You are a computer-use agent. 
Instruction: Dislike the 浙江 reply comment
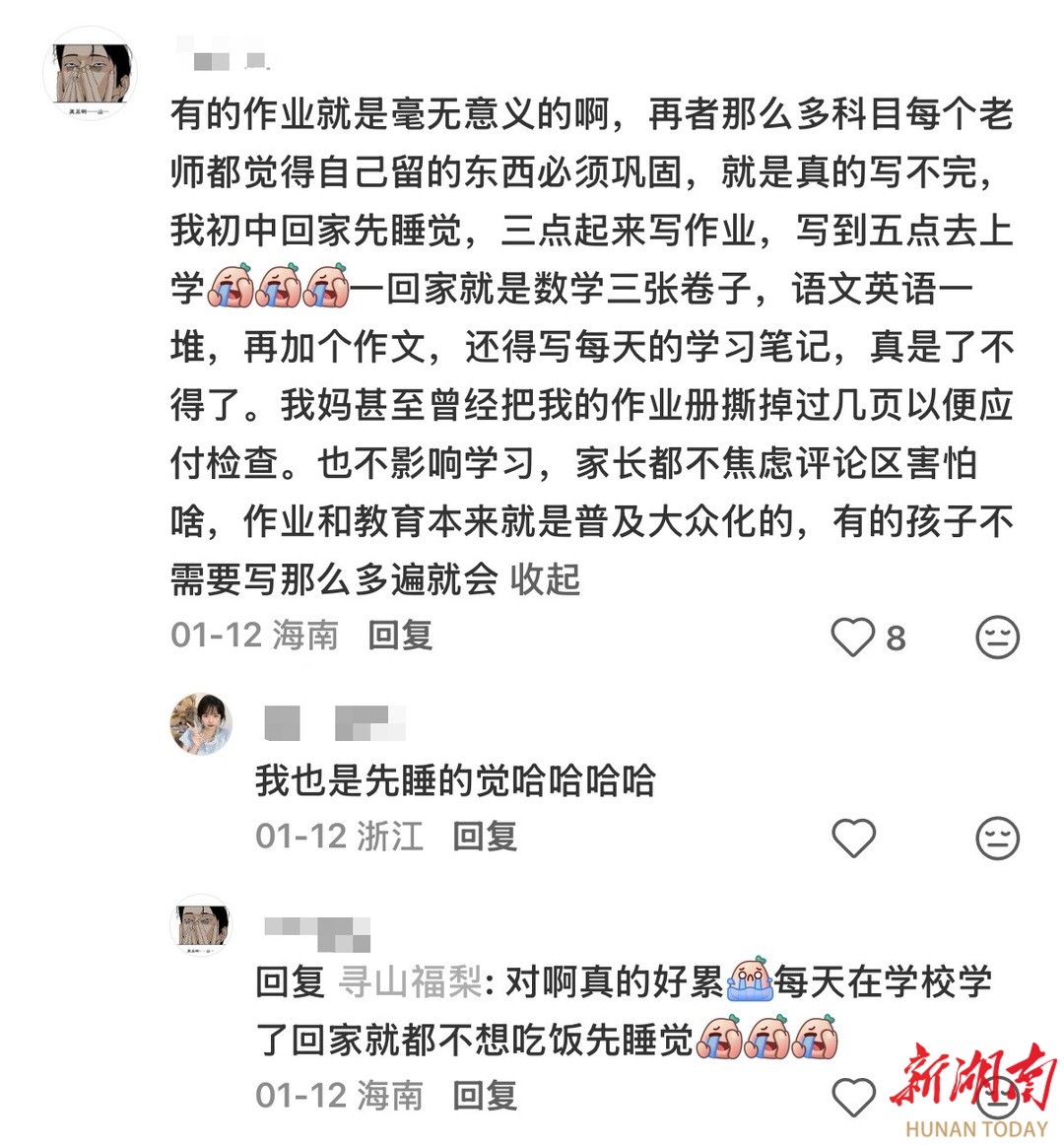(x=997, y=839)
